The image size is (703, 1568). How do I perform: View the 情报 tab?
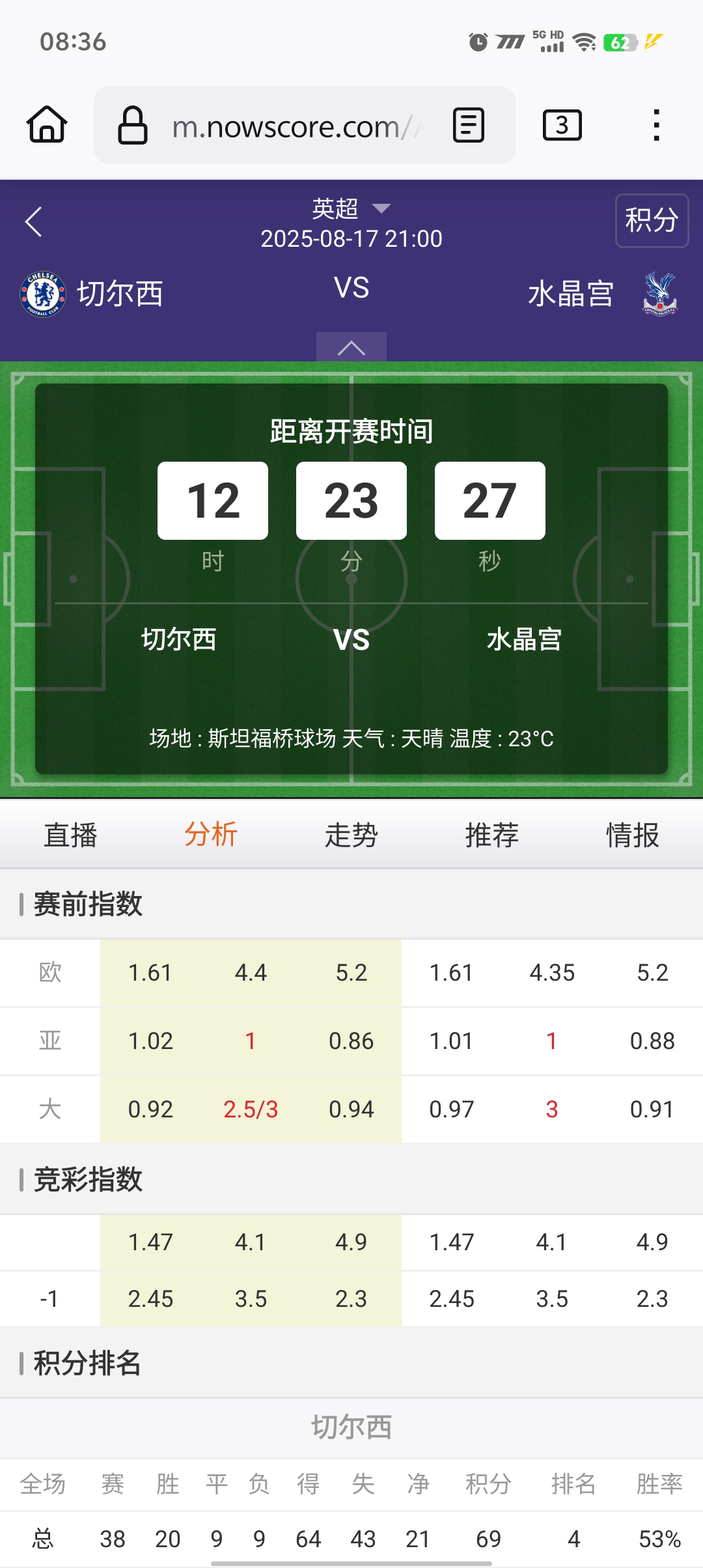pos(633,835)
